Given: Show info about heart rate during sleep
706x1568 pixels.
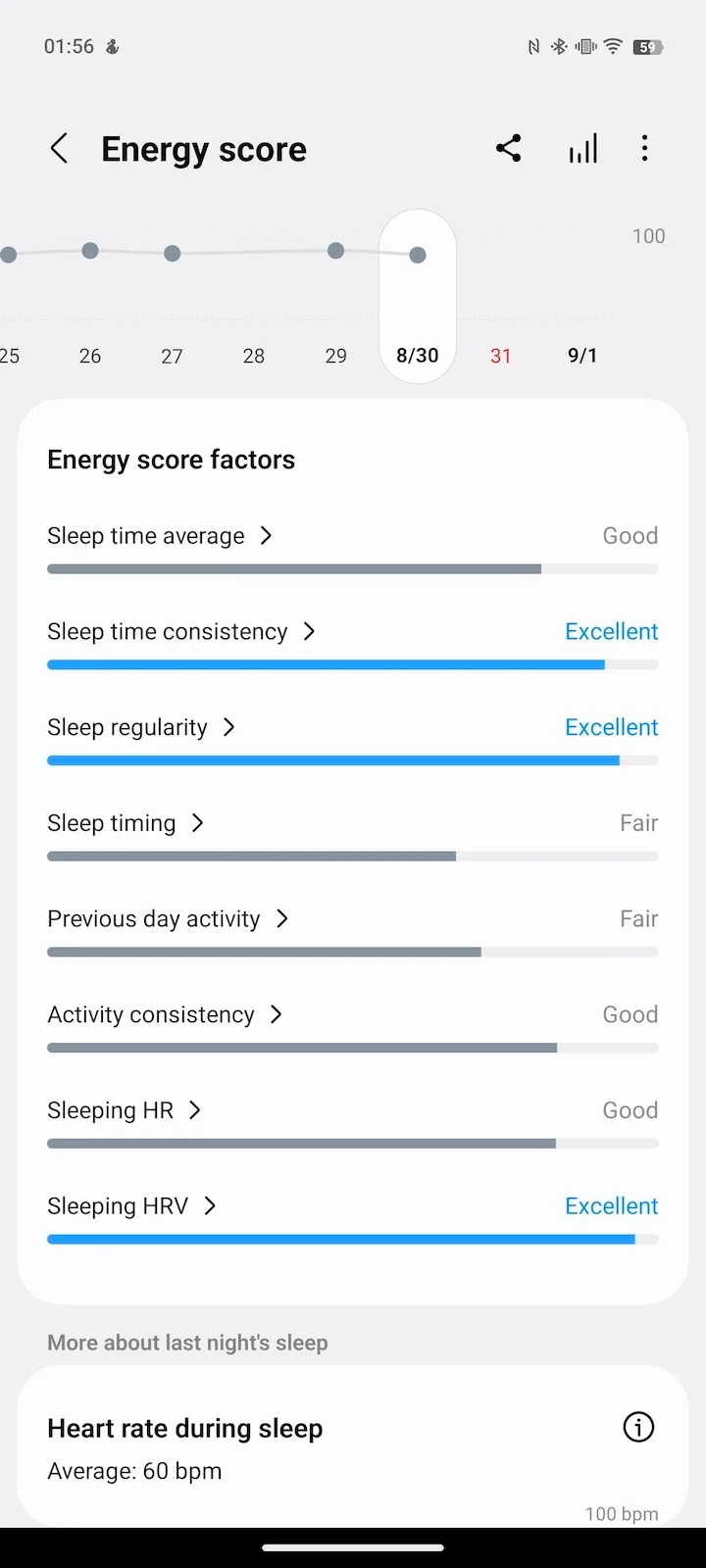Looking at the screenshot, I should point(638,1427).
